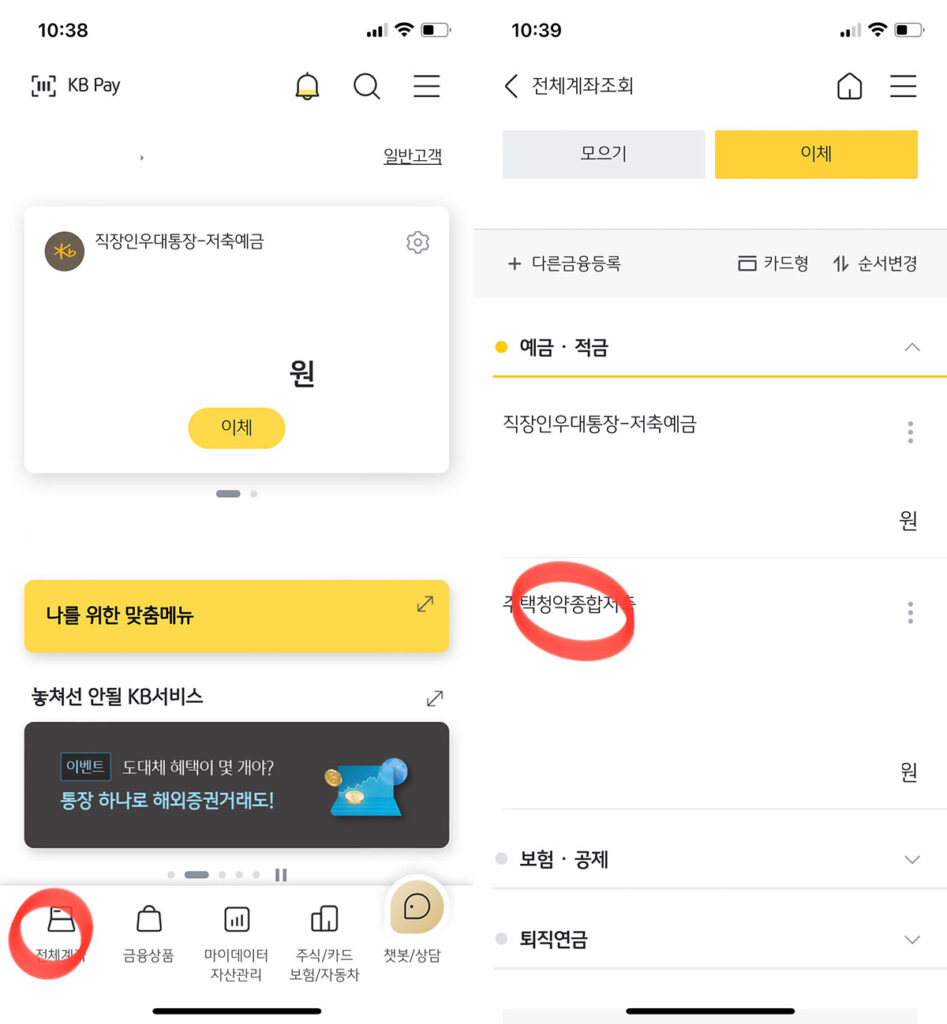Open account card settings gear
The width and height of the screenshot is (947, 1024).
[417, 242]
